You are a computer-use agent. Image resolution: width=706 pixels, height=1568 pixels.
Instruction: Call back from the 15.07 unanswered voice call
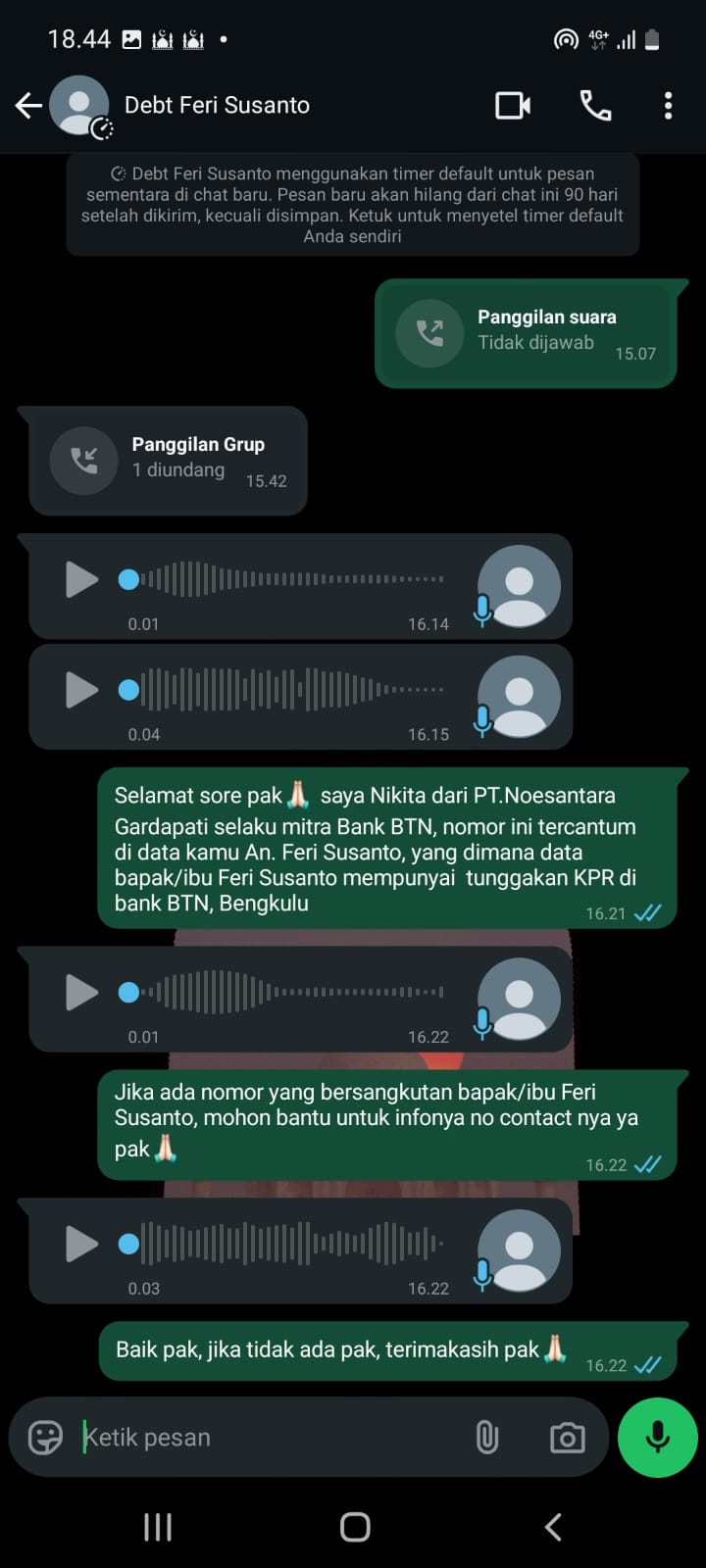[430, 333]
